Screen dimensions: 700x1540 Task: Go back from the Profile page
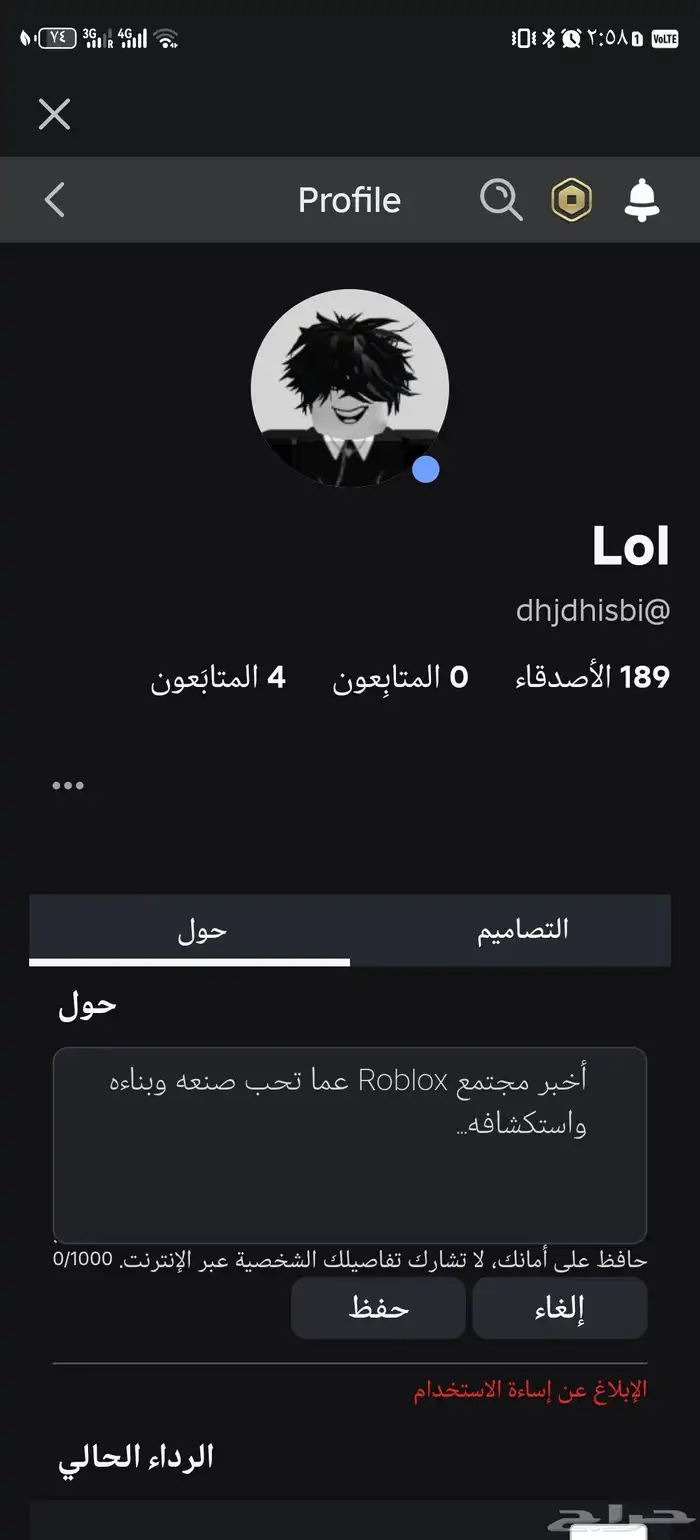click(x=55, y=200)
